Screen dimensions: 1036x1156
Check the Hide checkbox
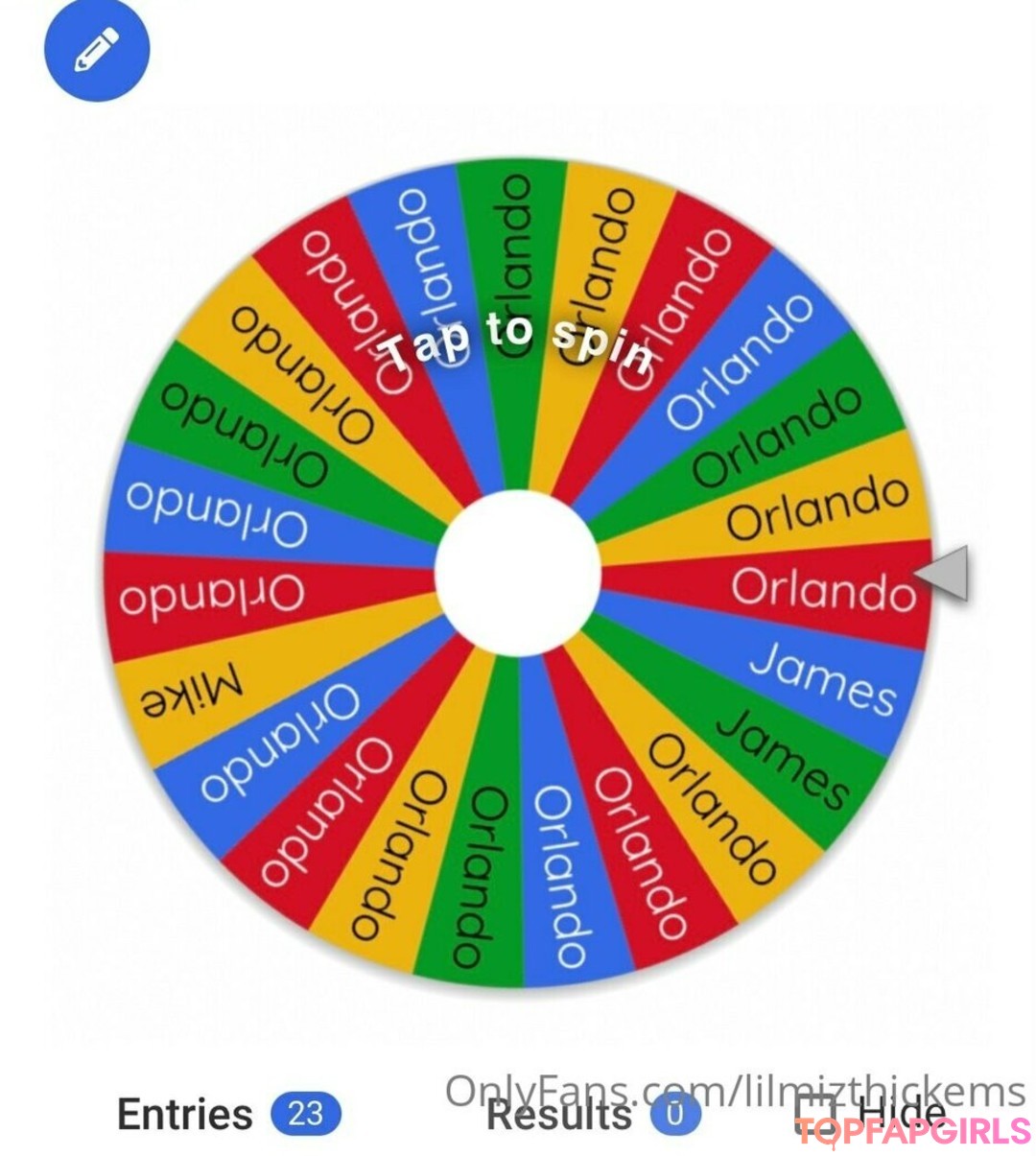point(813,1116)
